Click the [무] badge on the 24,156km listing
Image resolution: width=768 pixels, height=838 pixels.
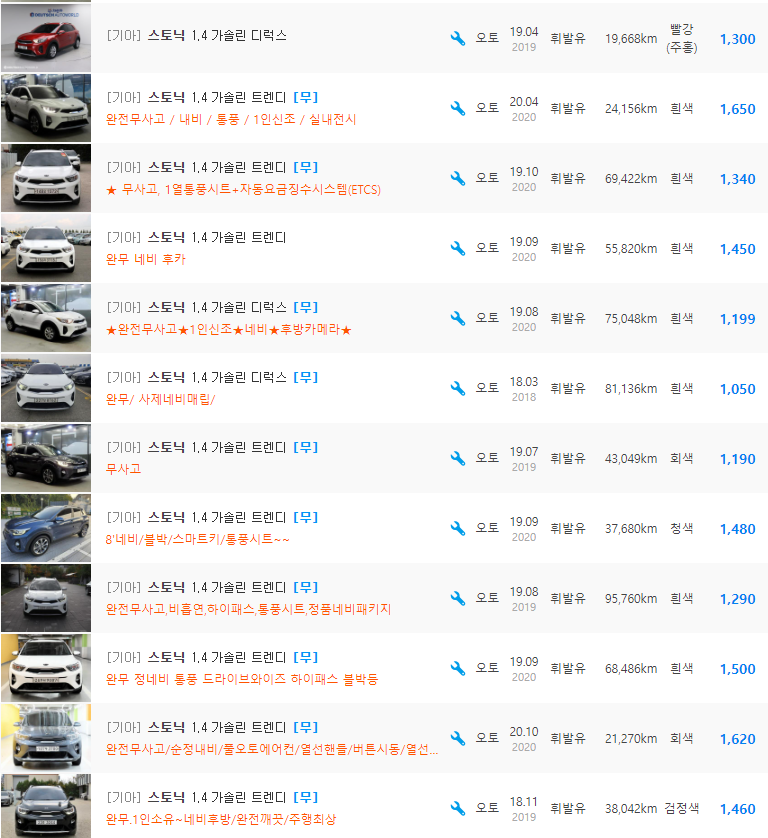tap(305, 97)
